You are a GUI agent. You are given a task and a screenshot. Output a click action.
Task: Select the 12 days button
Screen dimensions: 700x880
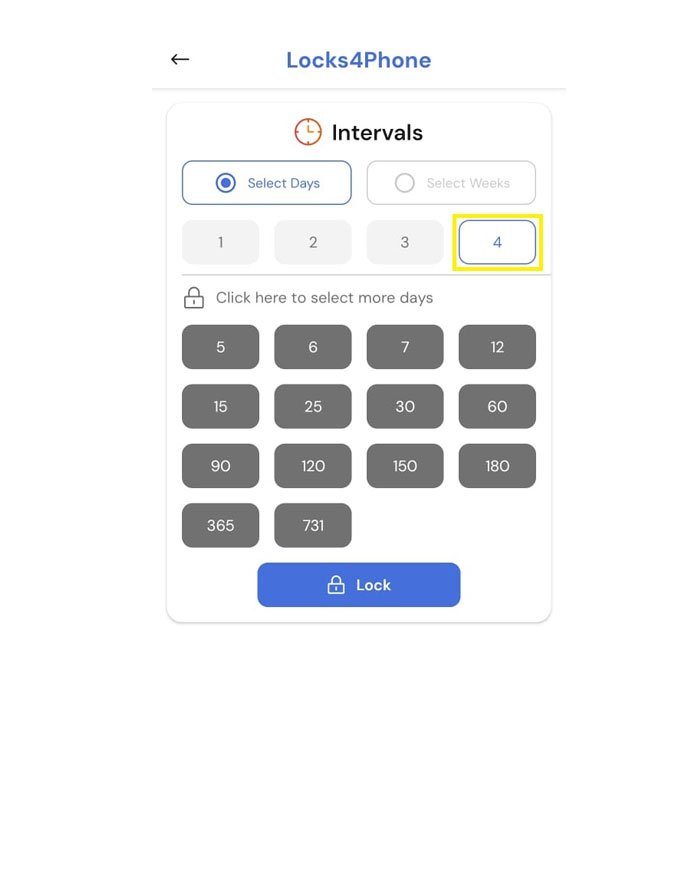[497, 347]
